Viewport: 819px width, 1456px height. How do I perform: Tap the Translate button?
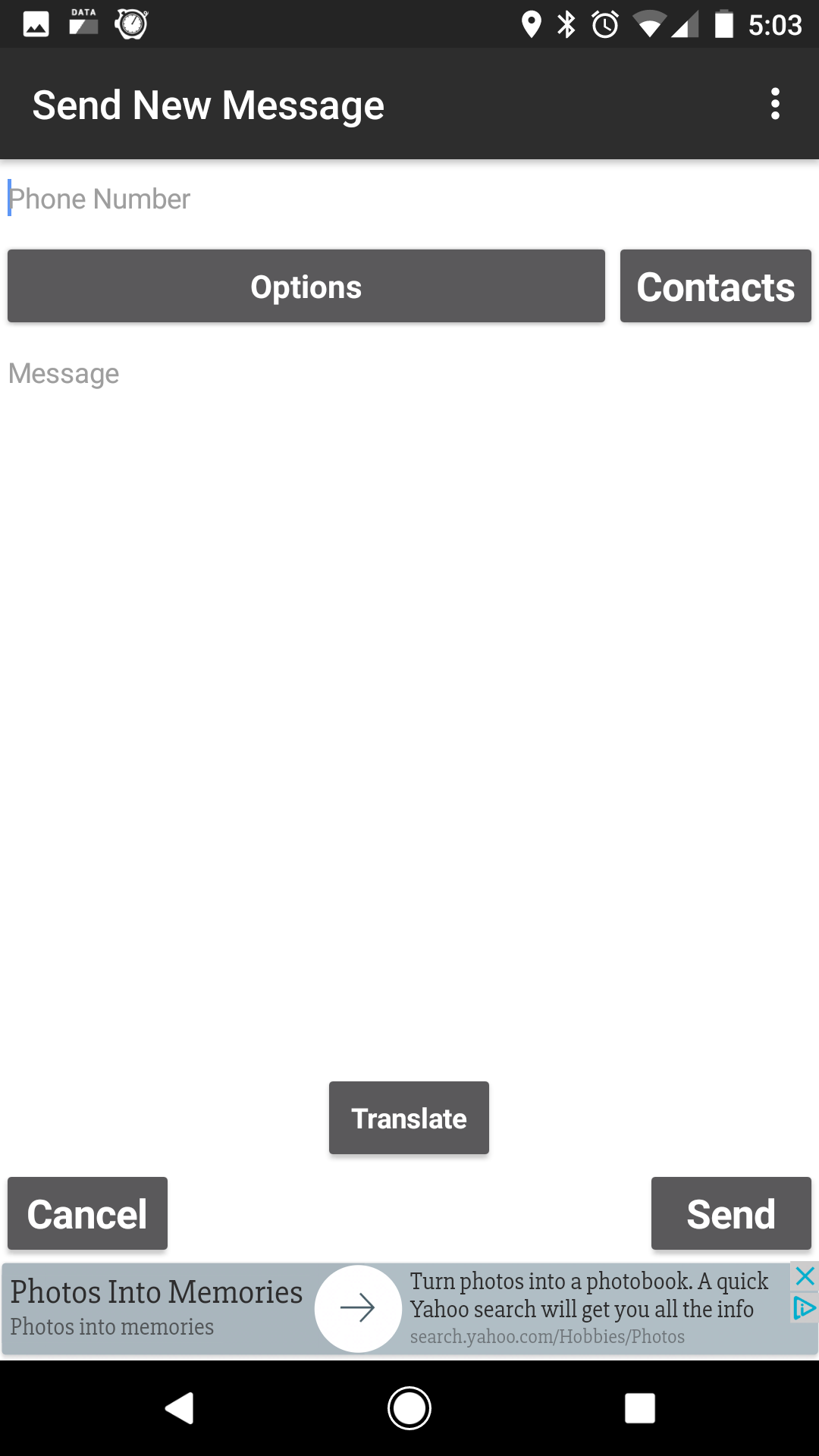(408, 1117)
